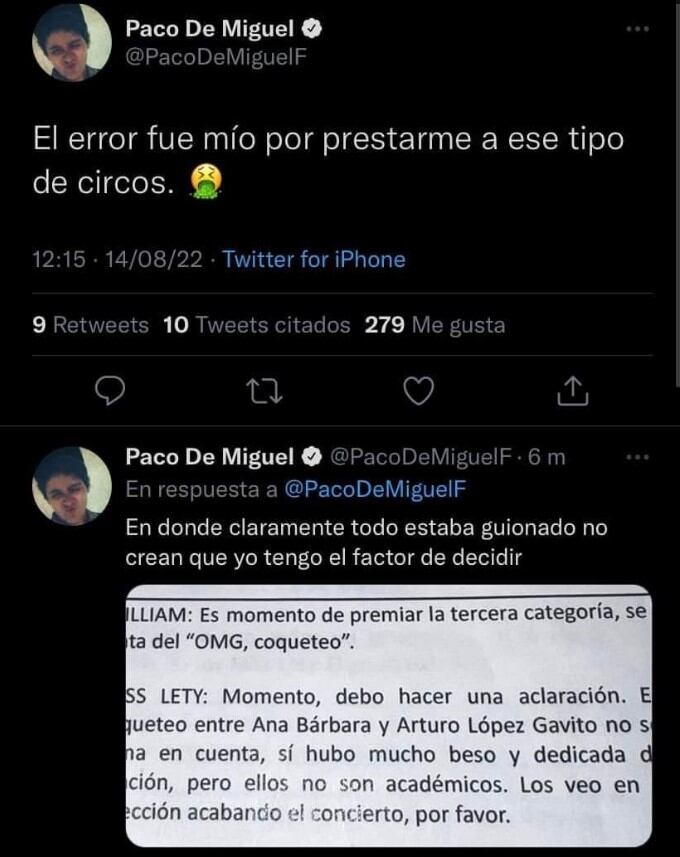
Task: Open the avatar beside the reply tweet
Action: click(72, 485)
